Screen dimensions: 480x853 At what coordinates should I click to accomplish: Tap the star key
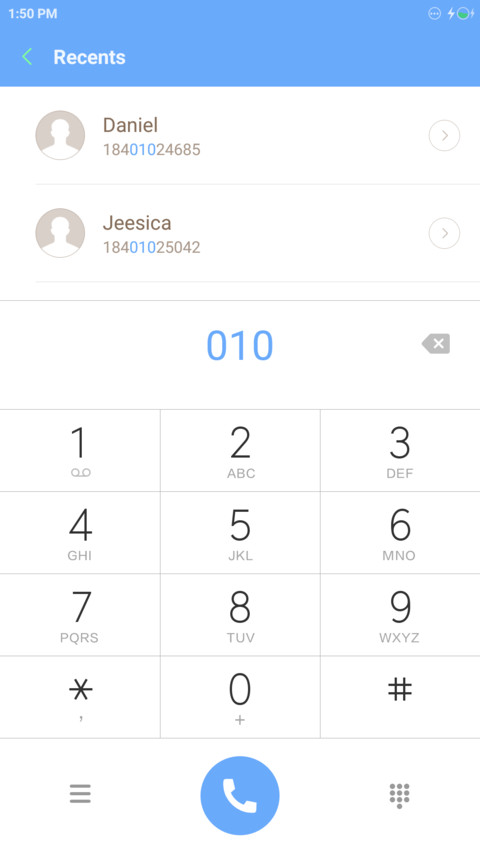[80, 697]
